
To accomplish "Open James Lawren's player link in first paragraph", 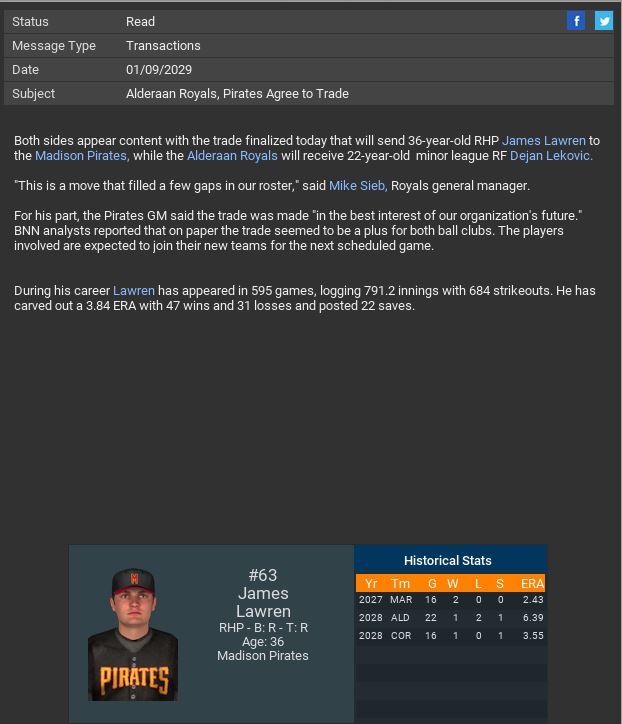I will 543,141.
